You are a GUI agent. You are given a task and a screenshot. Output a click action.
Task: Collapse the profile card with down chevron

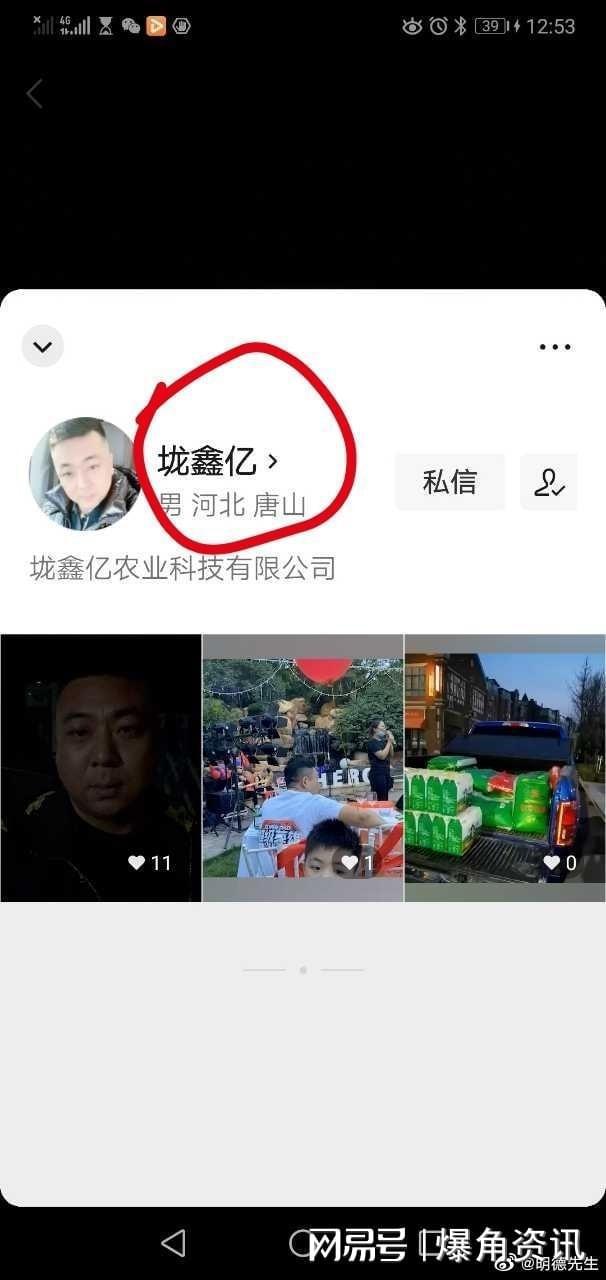coord(43,347)
